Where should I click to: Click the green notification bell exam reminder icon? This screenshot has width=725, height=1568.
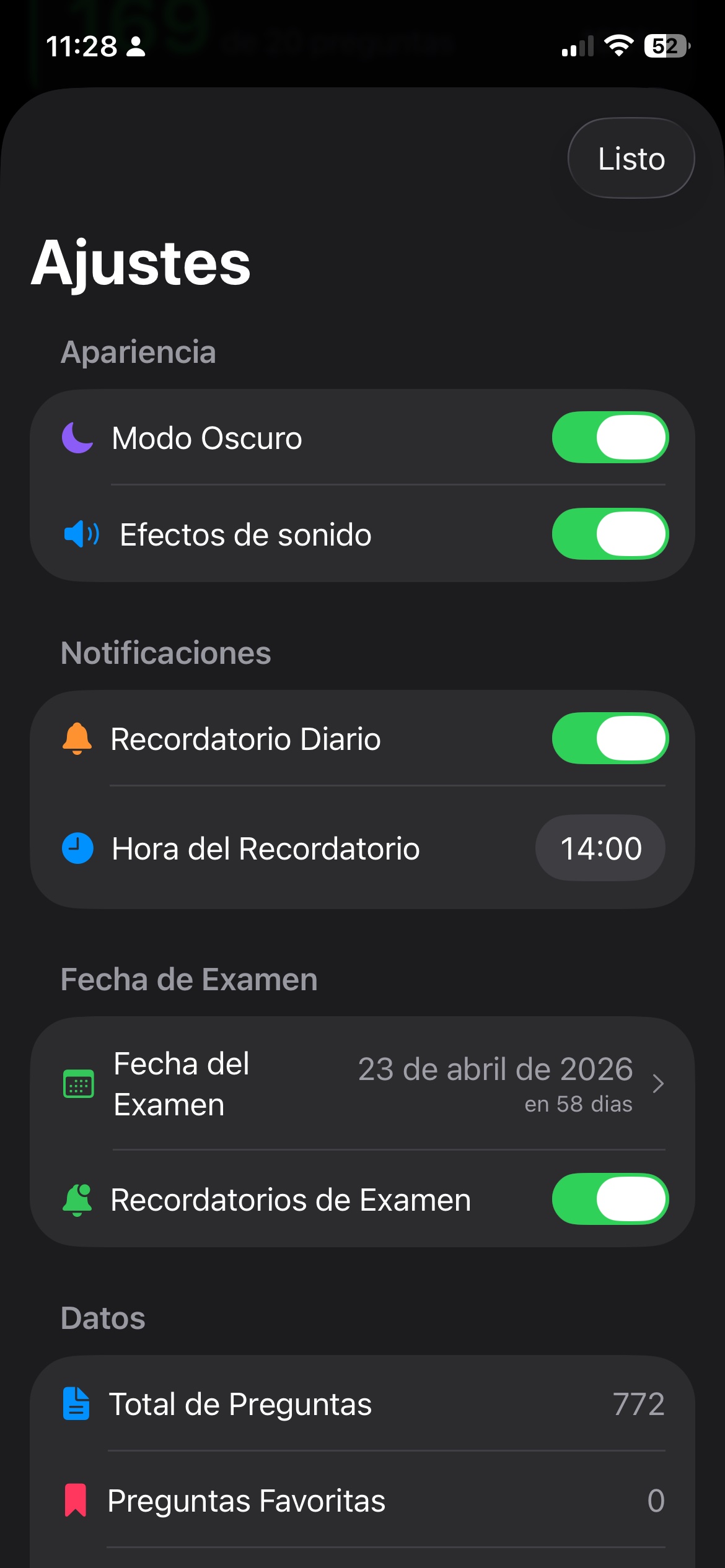pos(77,1199)
